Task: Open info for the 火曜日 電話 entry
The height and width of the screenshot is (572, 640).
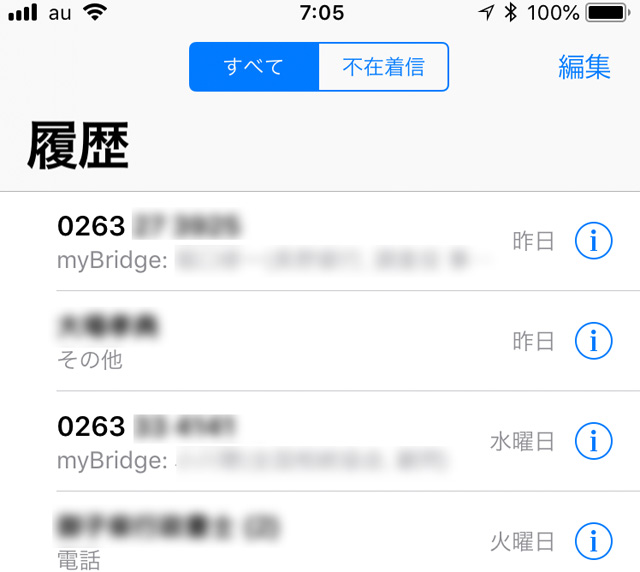Action: pos(593,541)
